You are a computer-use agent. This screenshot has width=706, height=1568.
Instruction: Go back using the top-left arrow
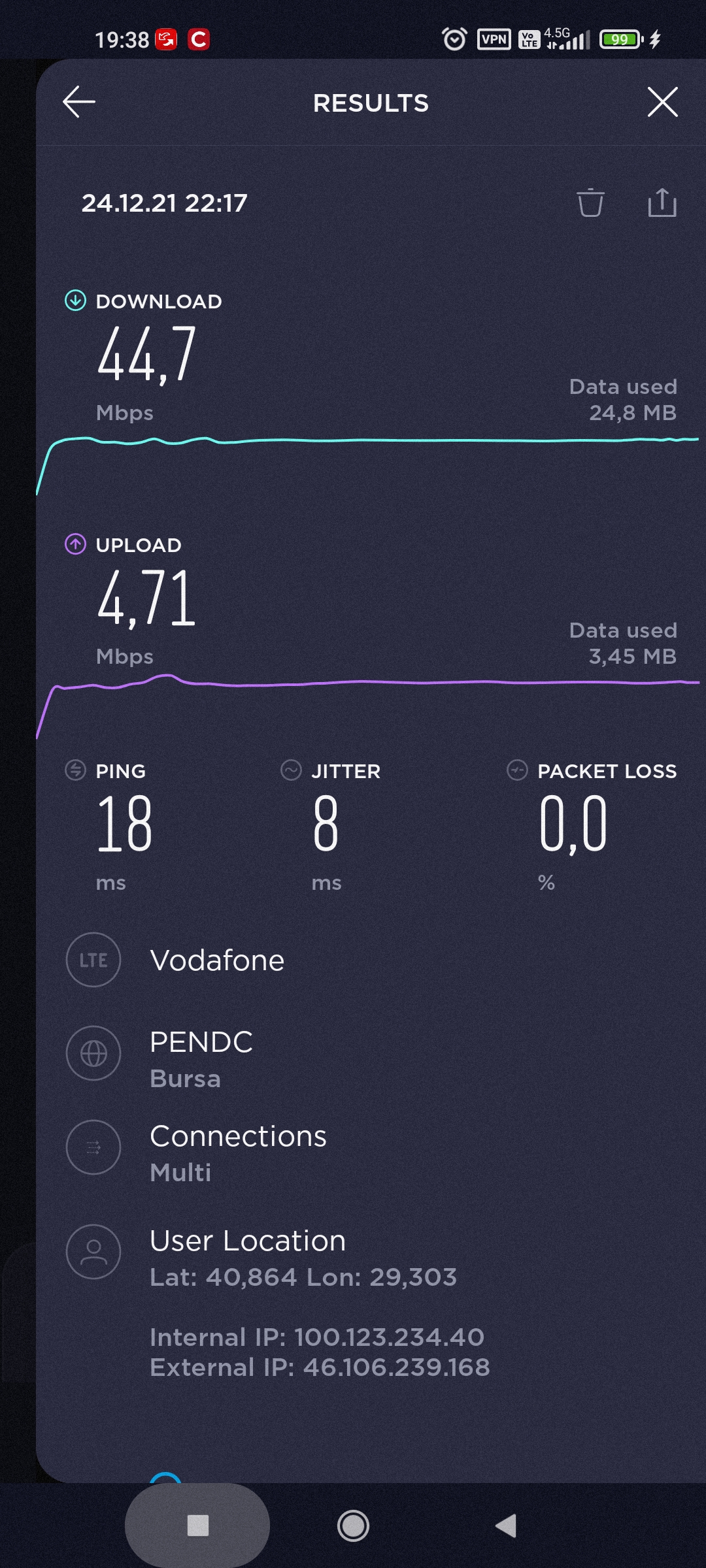pos(79,102)
